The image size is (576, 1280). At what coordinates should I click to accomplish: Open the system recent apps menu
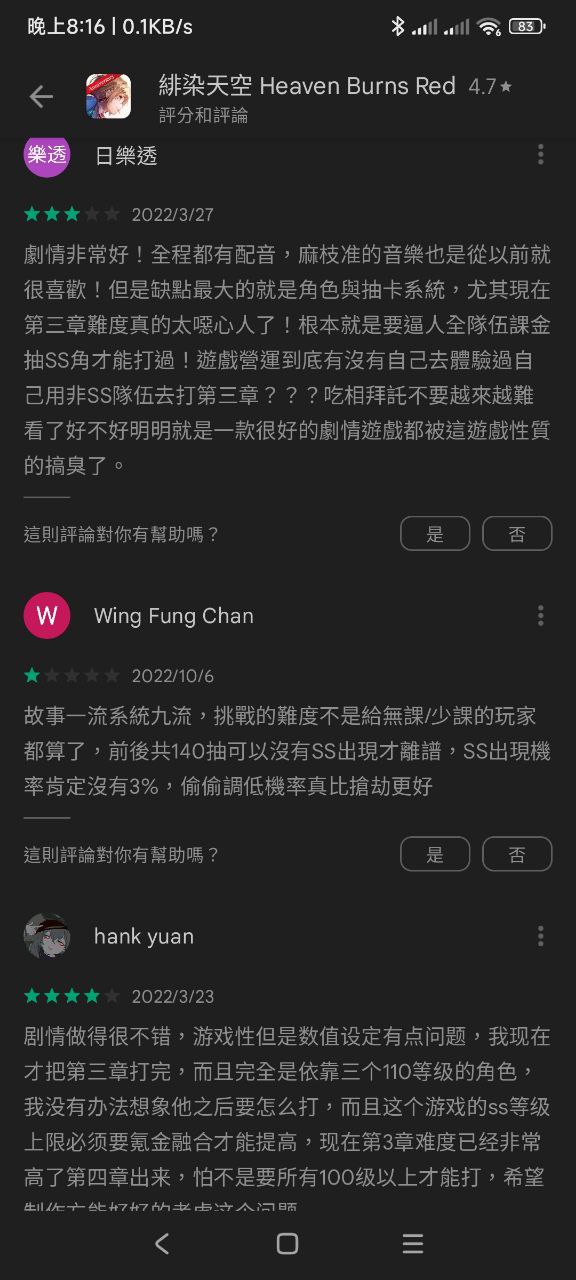tap(412, 1243)
